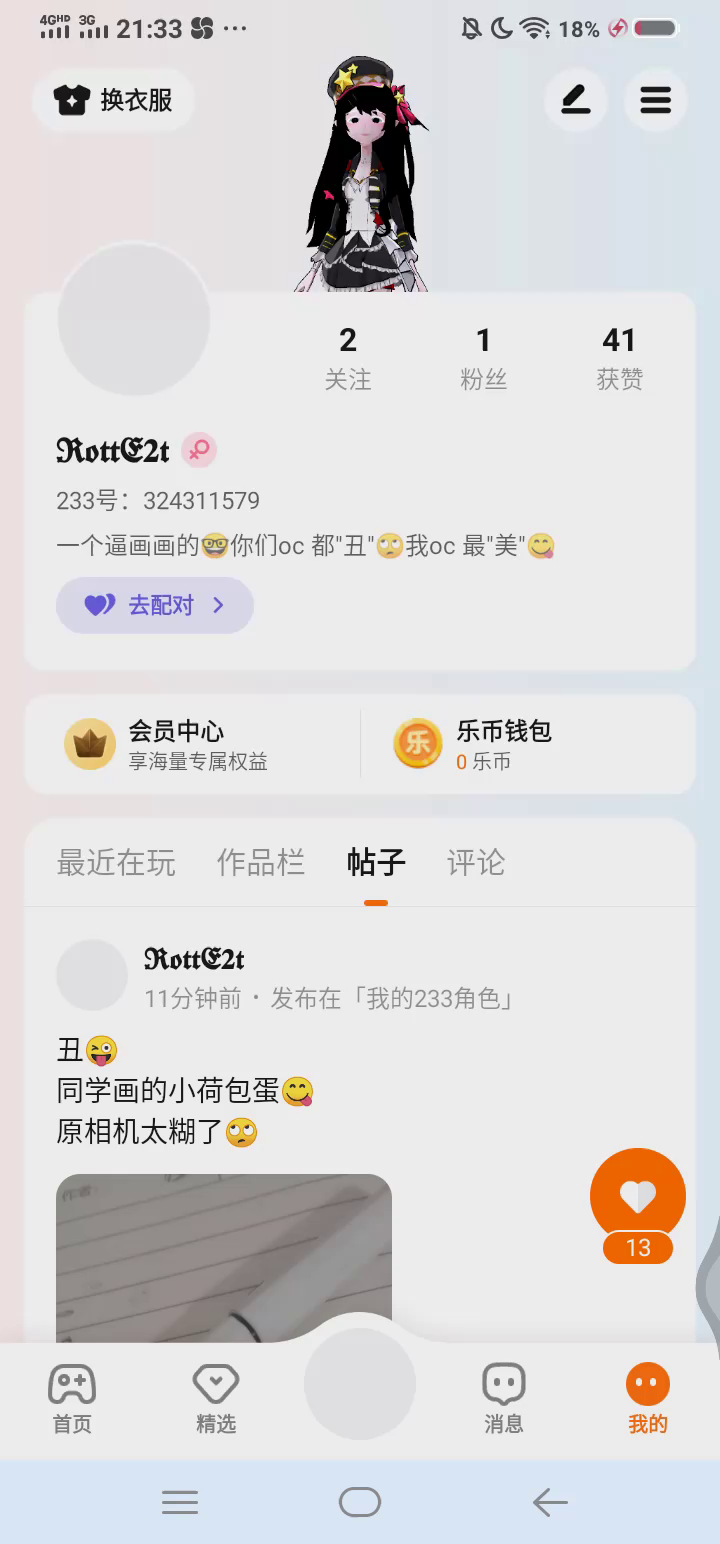The width and height of the screenshot is (720, 1544).
Task: Open the post's photo thumbnail
Action: click(224, 1258)
